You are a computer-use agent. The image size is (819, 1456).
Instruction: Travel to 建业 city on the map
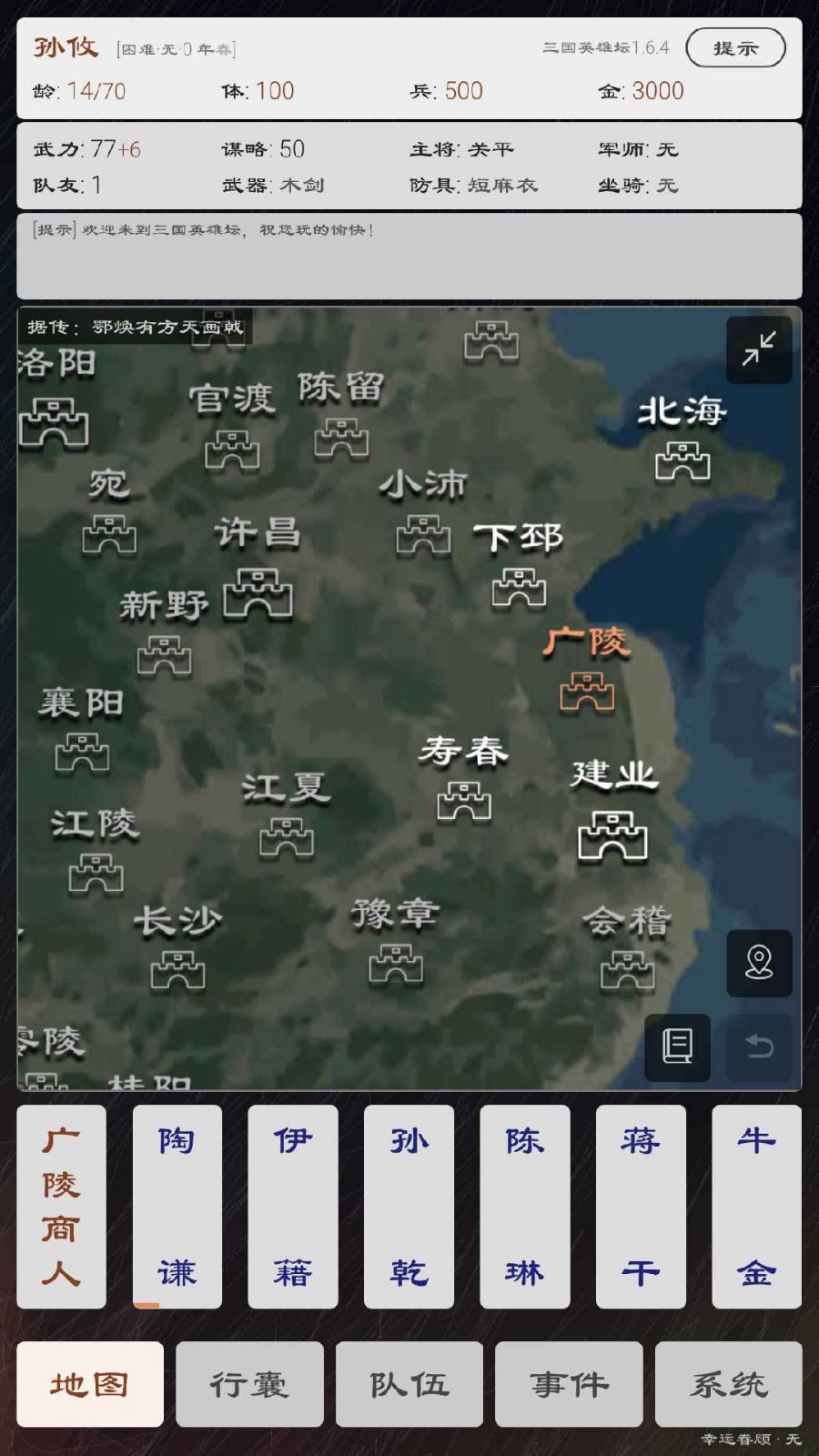pos(612,834)
